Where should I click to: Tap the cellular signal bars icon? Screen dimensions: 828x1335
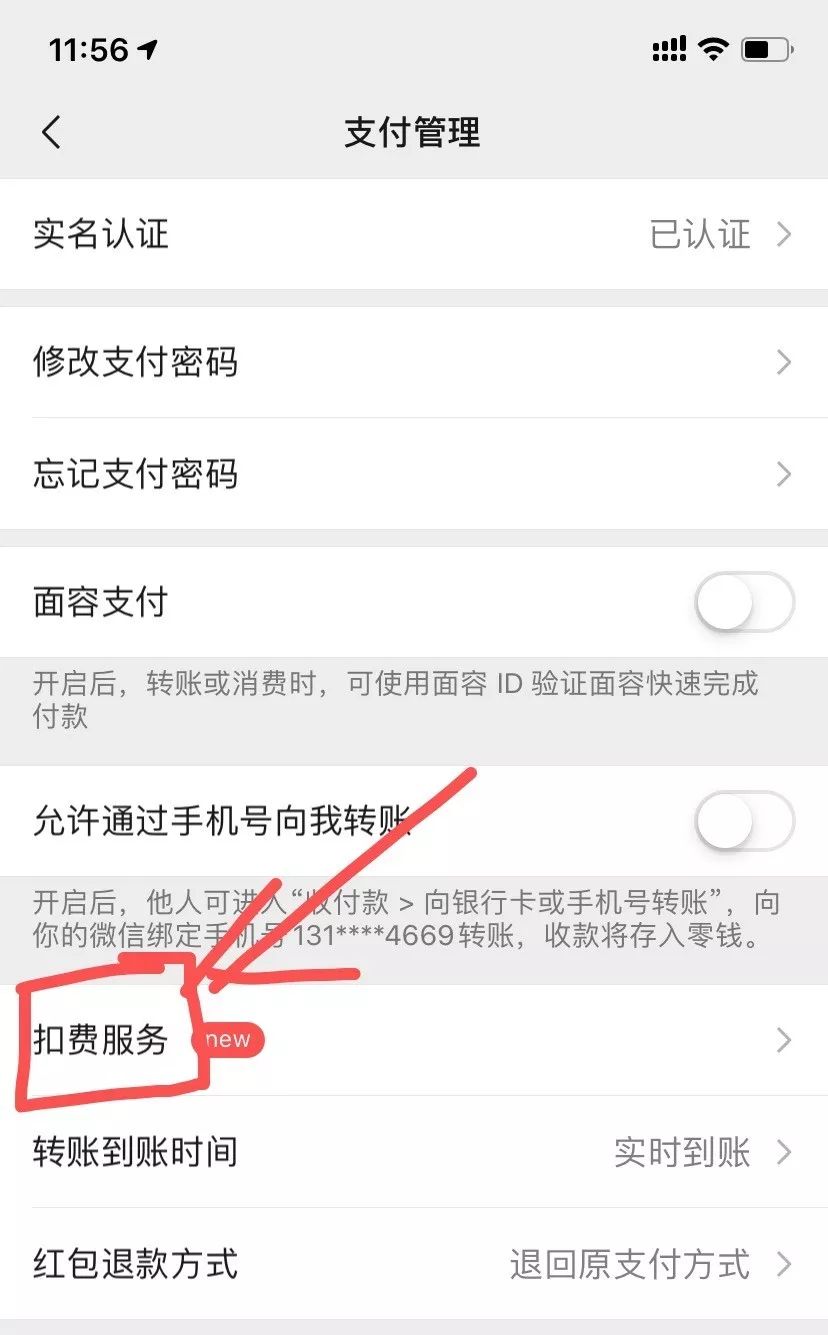[668, 48]
